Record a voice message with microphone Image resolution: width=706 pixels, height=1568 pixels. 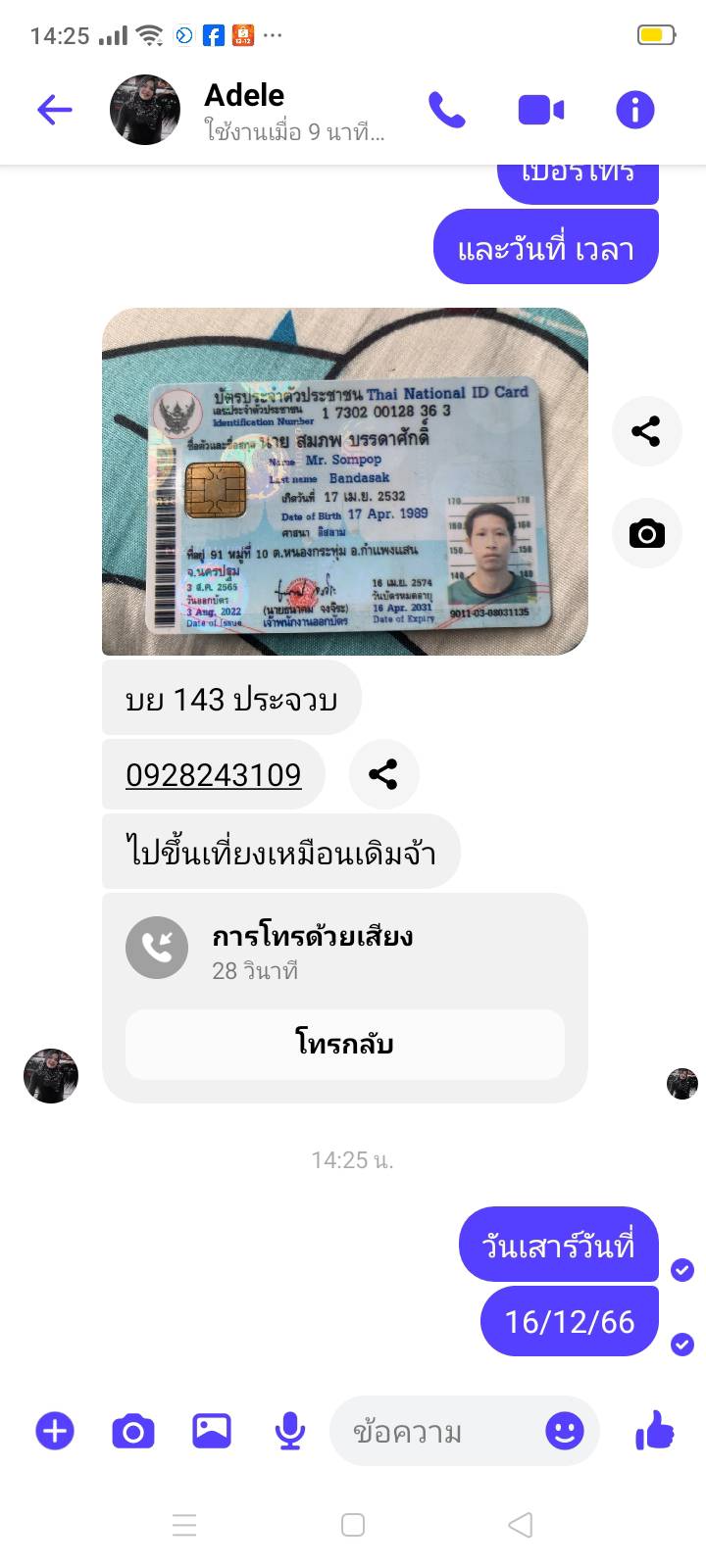pyautogui.click(x=289, y=1432)
